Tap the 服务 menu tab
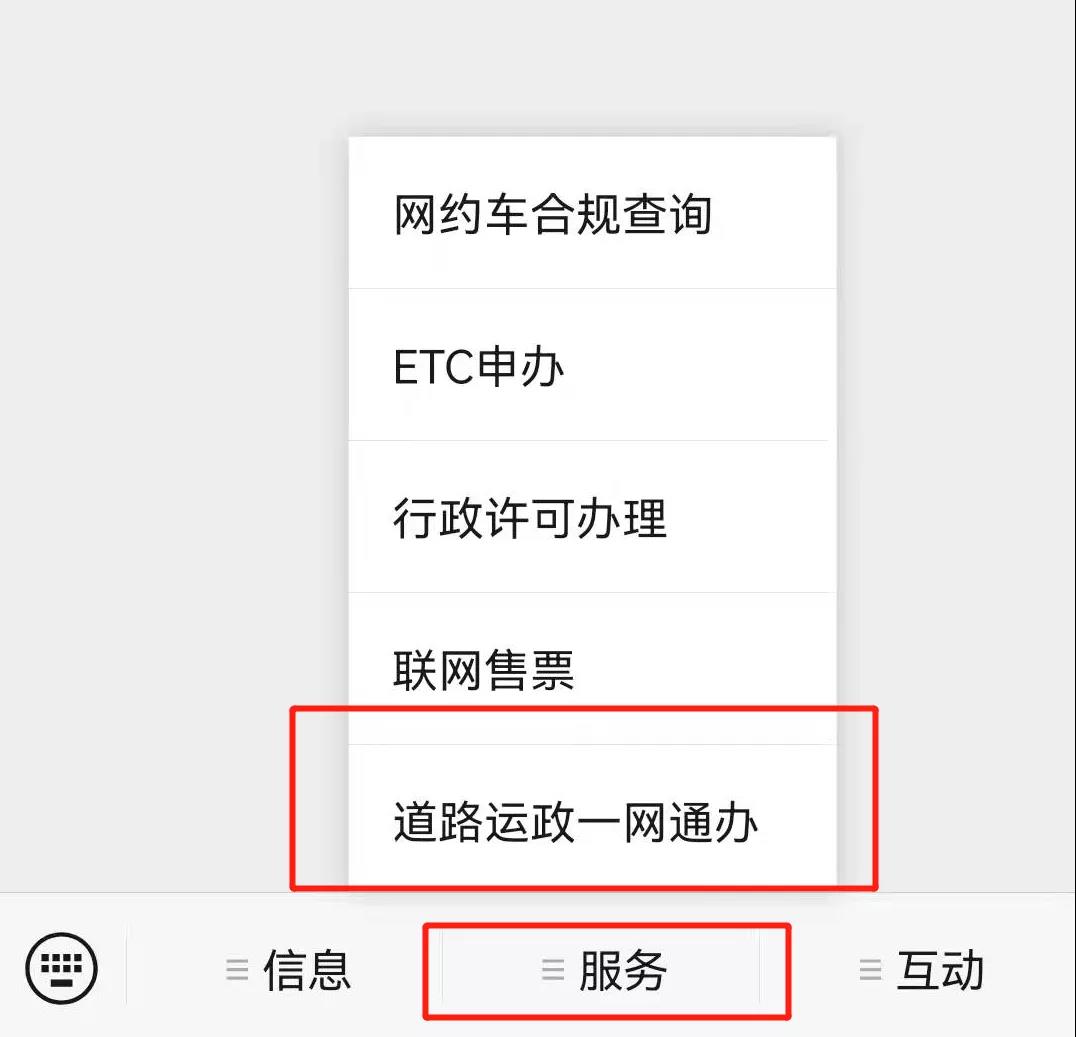The image size is (1076, 1037). pyautogui.click(x=605, y=970)
